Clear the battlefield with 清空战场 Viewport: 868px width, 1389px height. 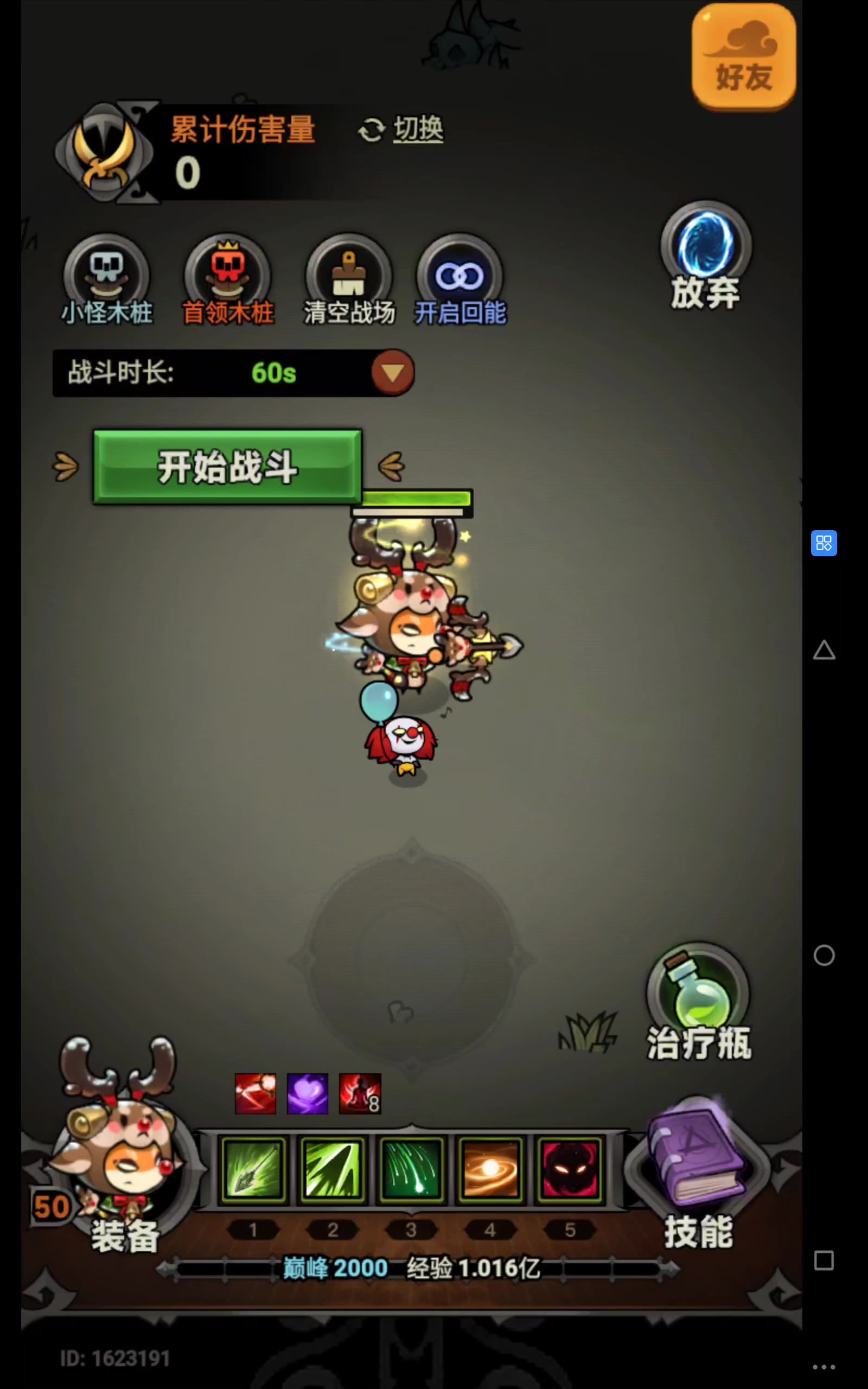pos(349,281)
